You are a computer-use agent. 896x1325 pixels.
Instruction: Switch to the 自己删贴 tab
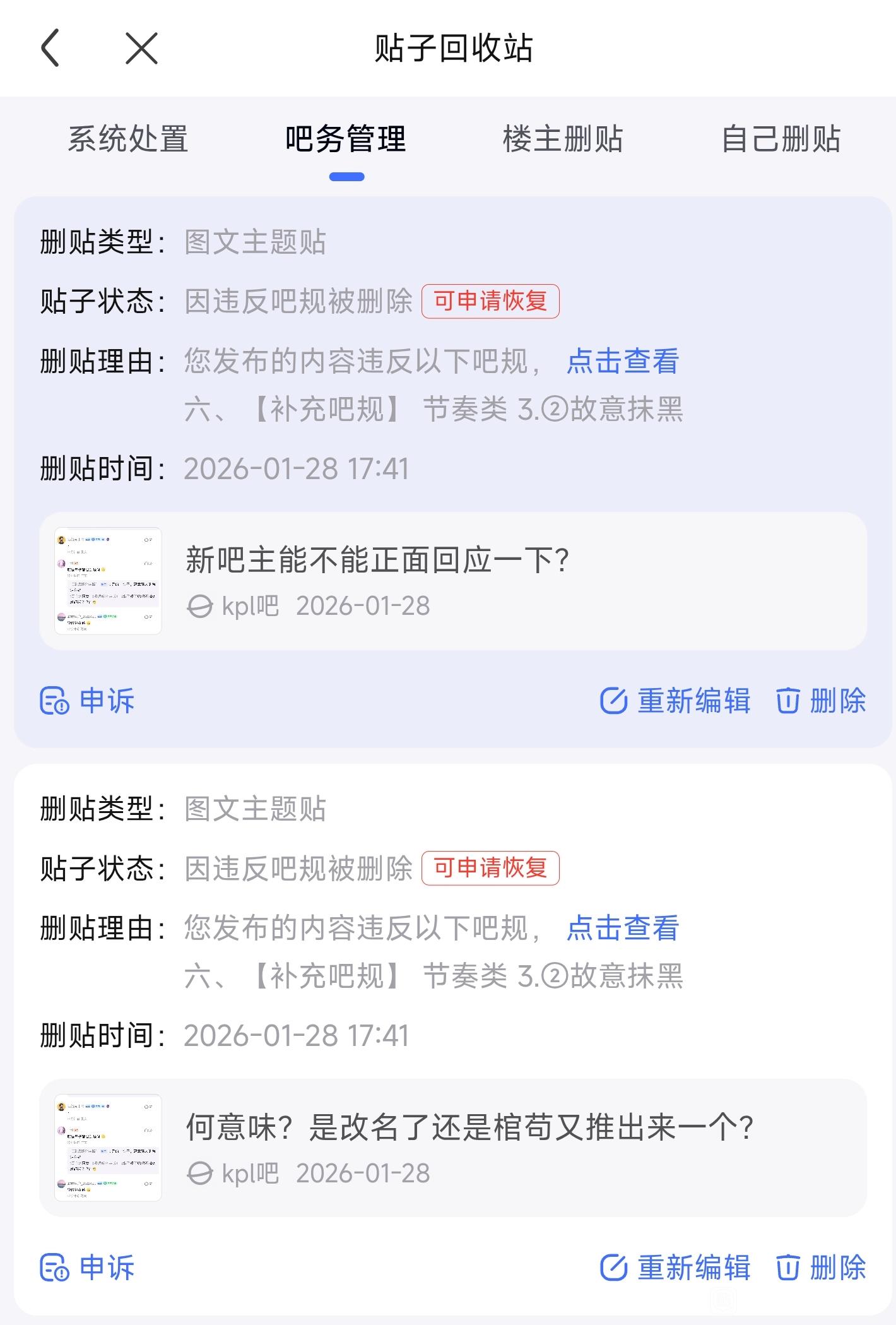pos(781,140)
